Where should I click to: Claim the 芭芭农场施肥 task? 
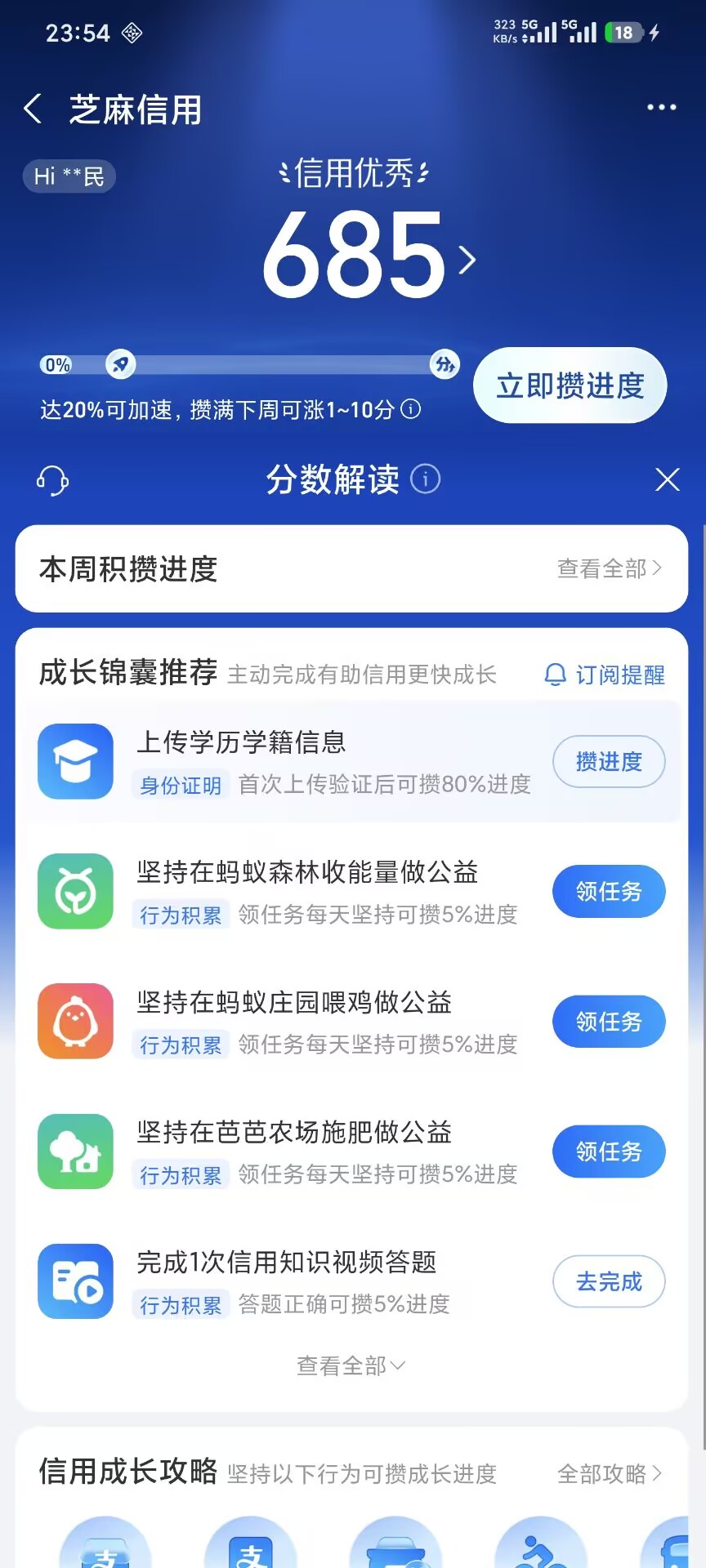[x=609, y=1151]
